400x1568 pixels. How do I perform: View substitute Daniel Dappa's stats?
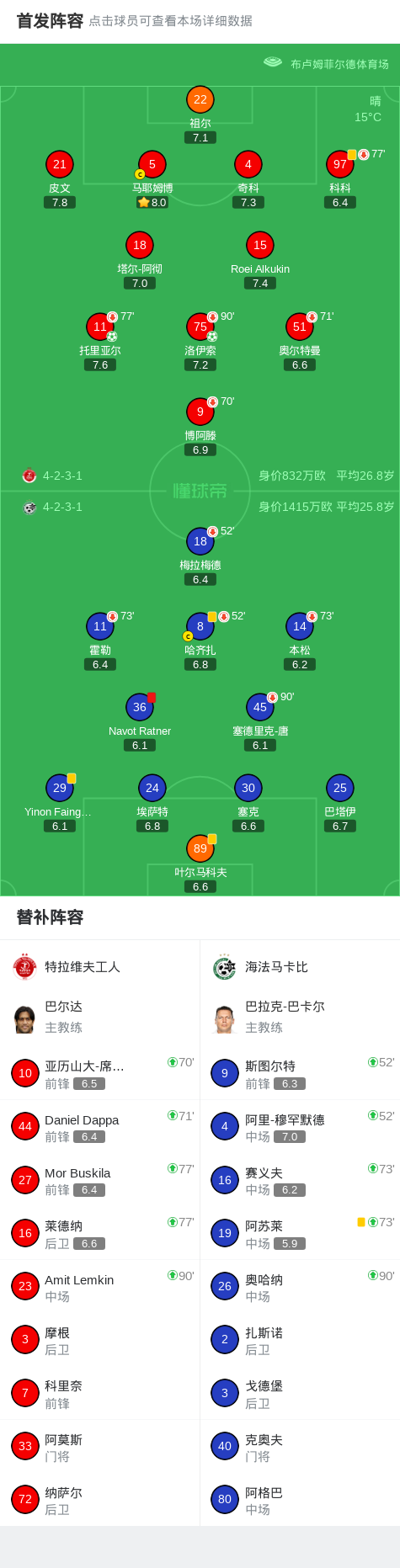tap(100, 1126)
